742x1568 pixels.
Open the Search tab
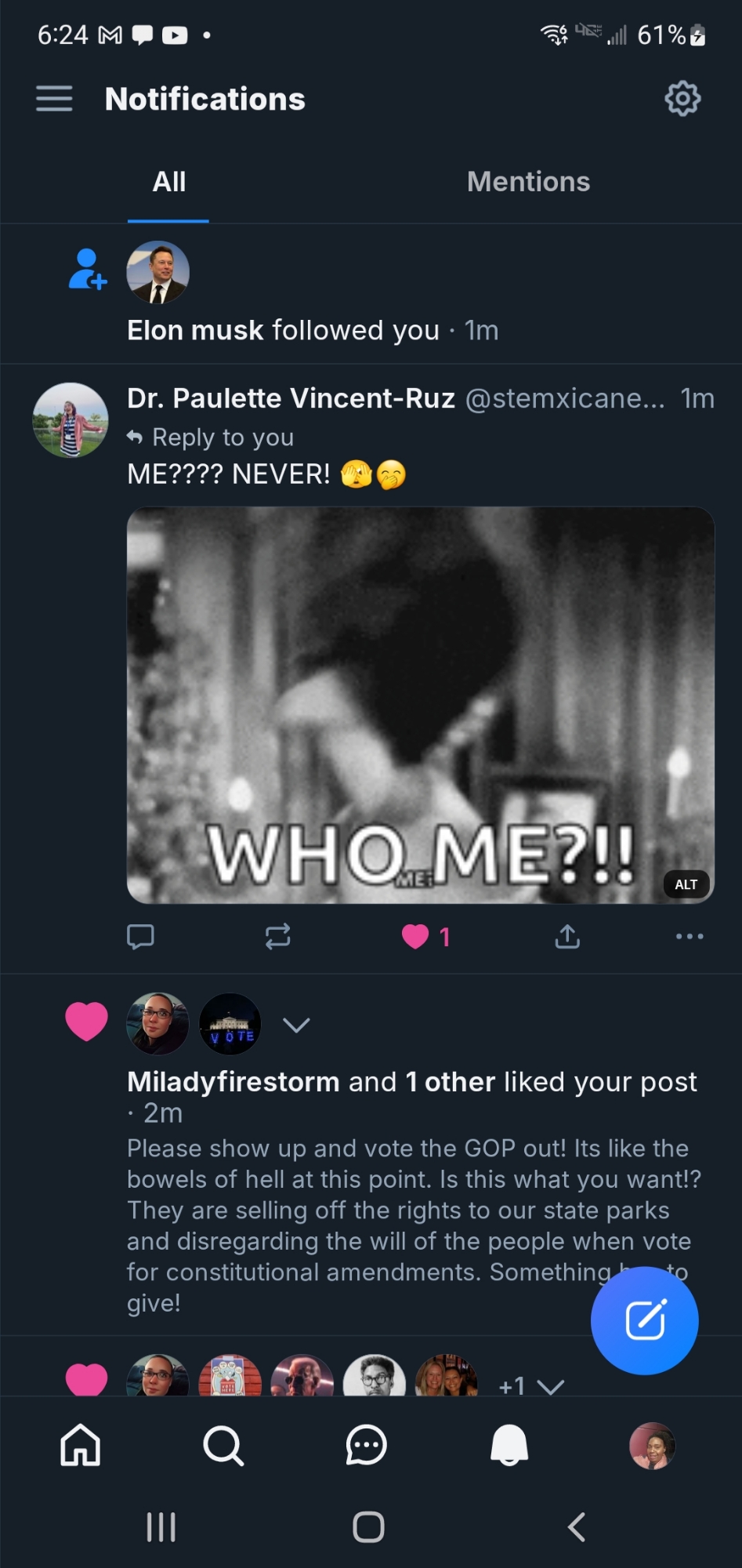click(223, 1445)
